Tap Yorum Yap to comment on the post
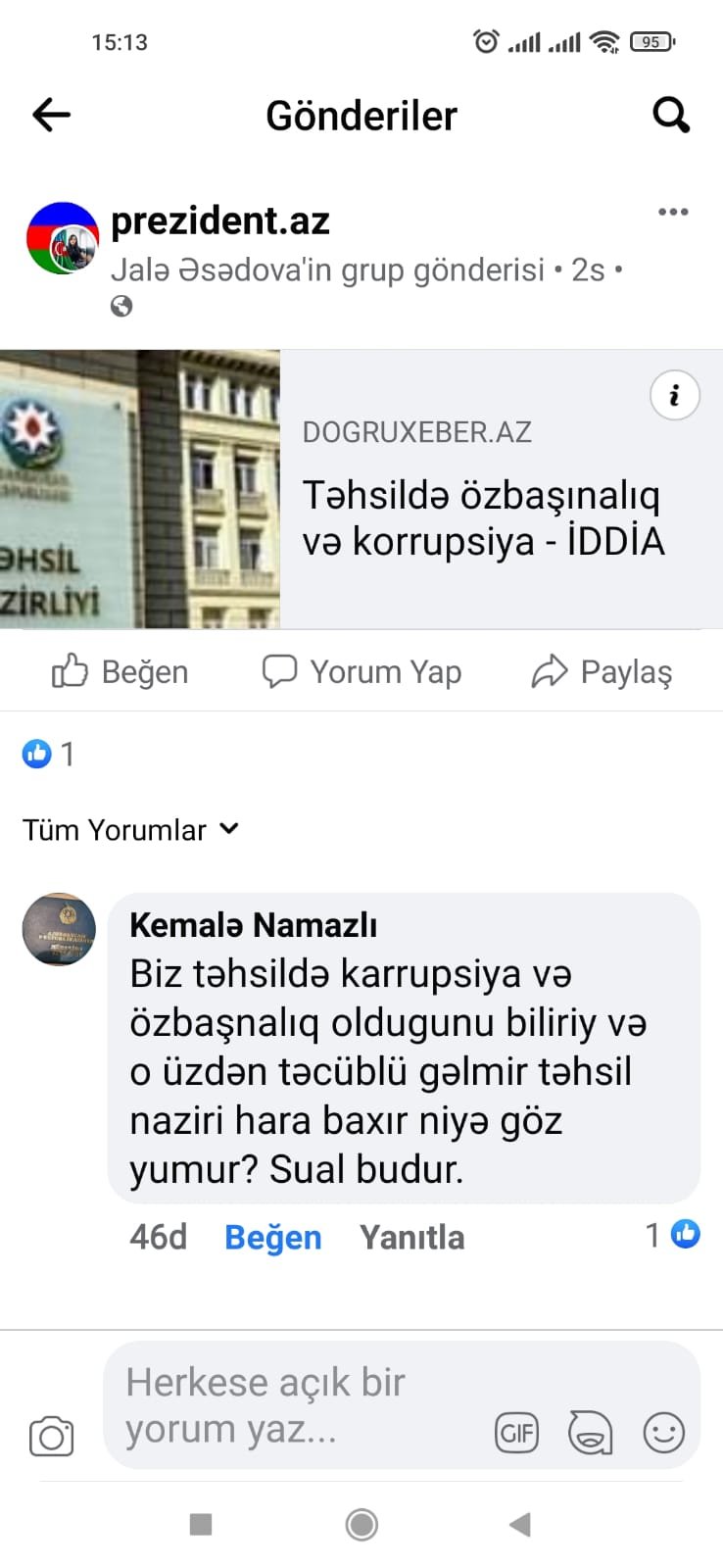 (x=361, y=671)
